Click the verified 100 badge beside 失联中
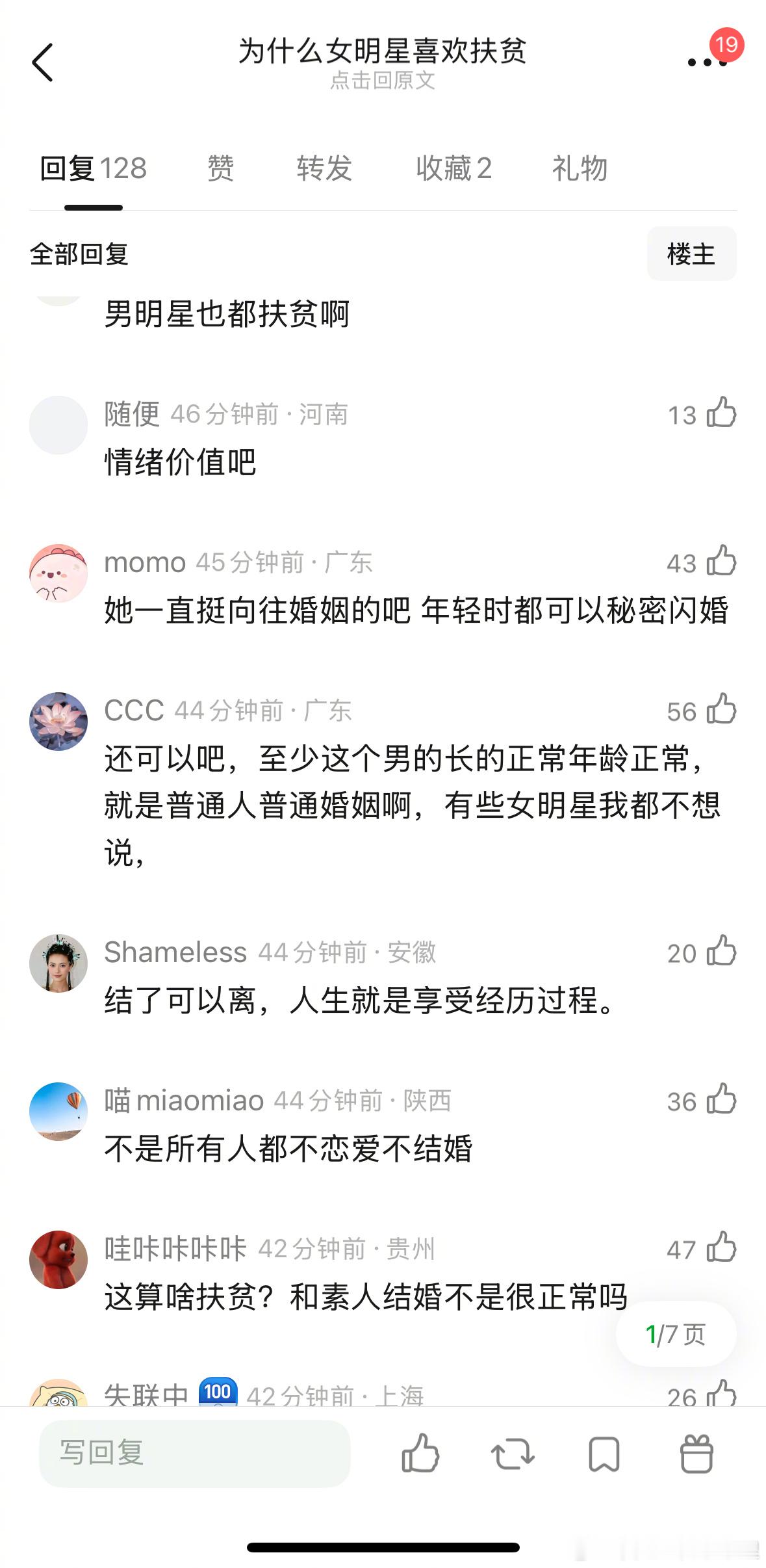This screenshot has height=1568, width=766. (218, 1391)
